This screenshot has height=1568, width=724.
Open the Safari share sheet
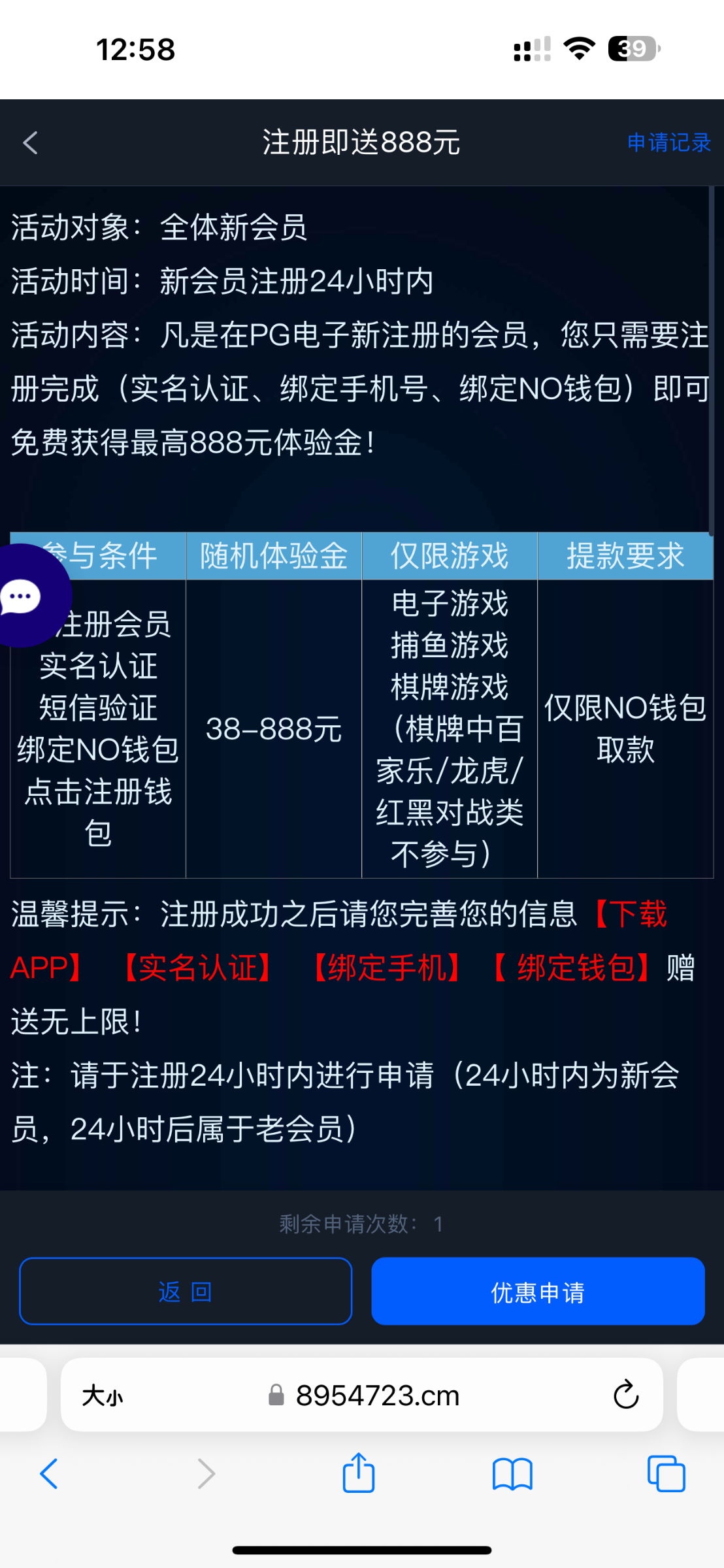(x=359, y=1473)
